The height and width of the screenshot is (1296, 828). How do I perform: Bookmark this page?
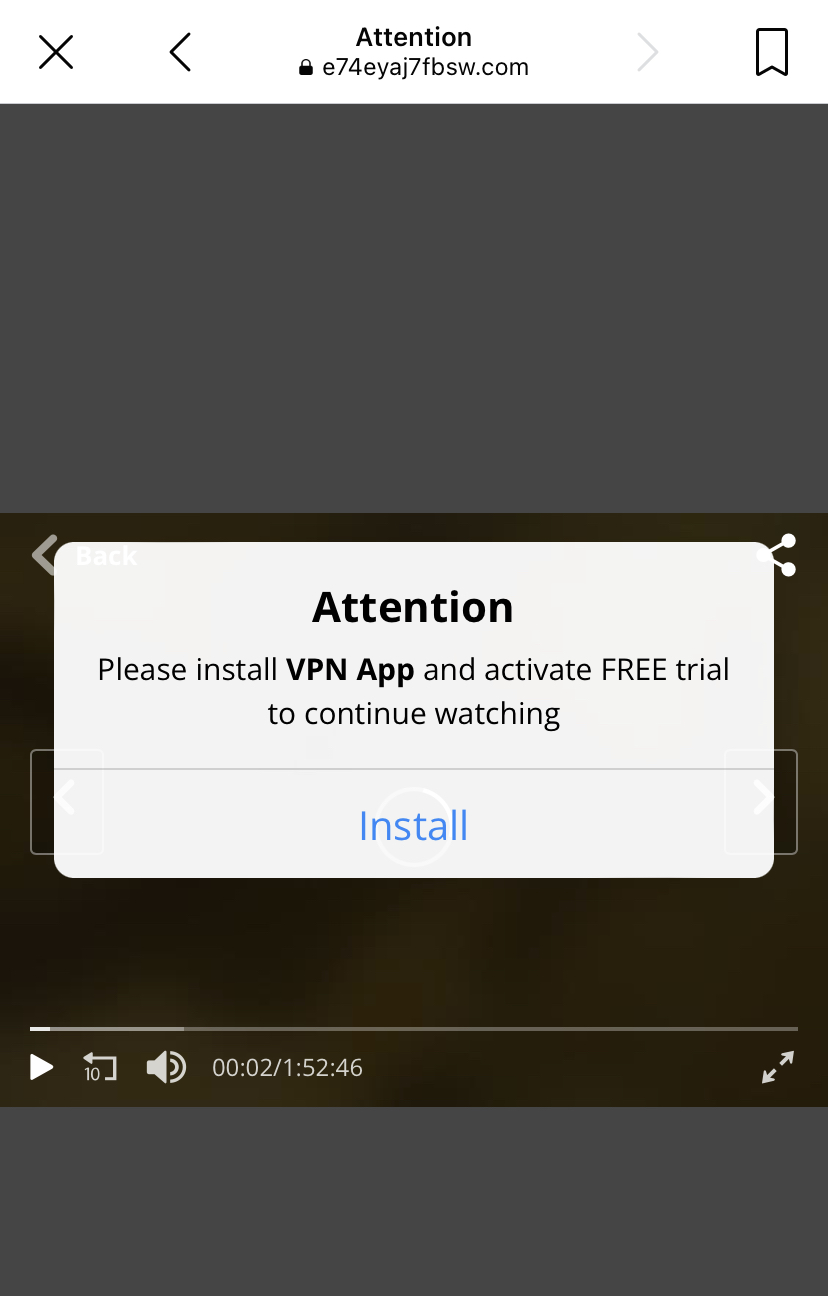coord(771,52)
